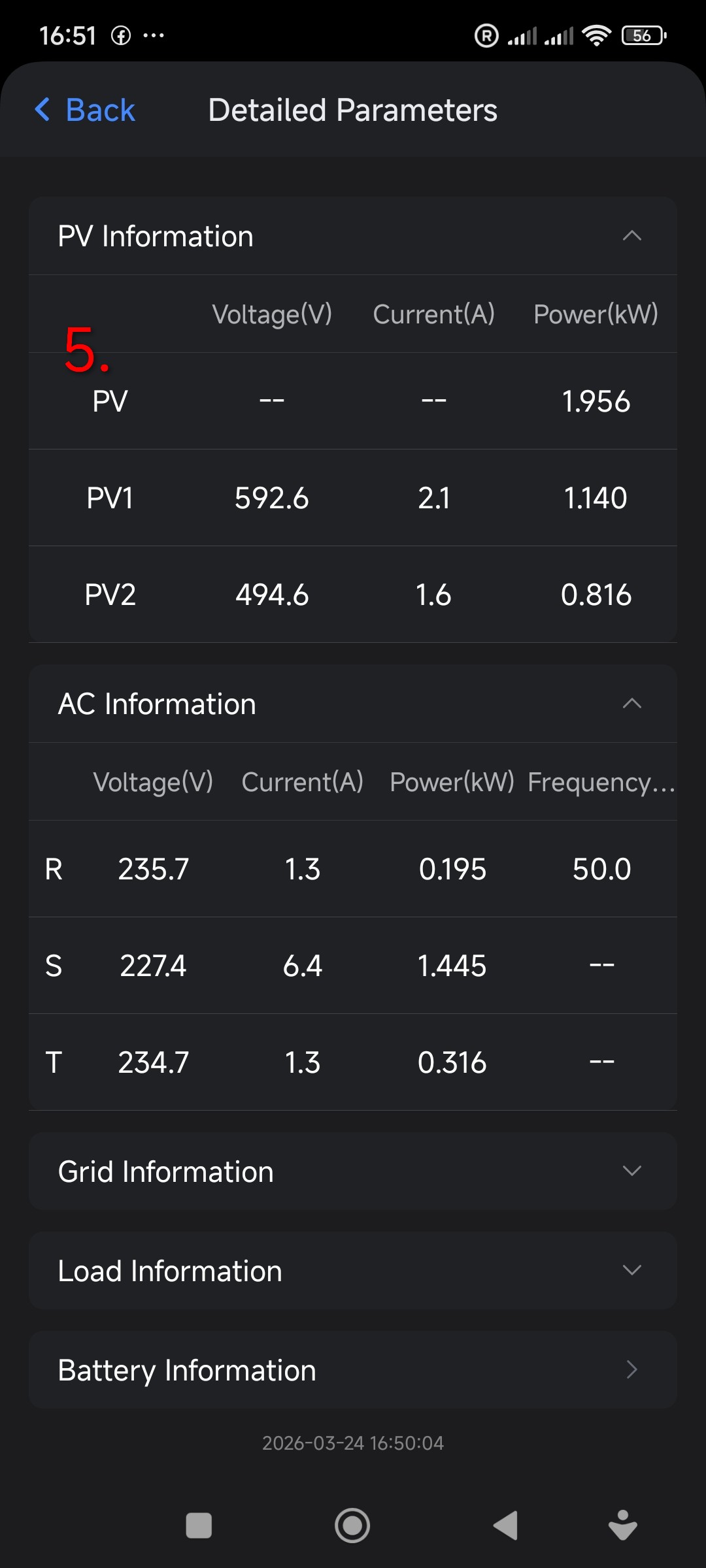The height and width of the screenshot is (1568, 706).
Task: Expand the Grid Information section
Action: (631, 1171)
